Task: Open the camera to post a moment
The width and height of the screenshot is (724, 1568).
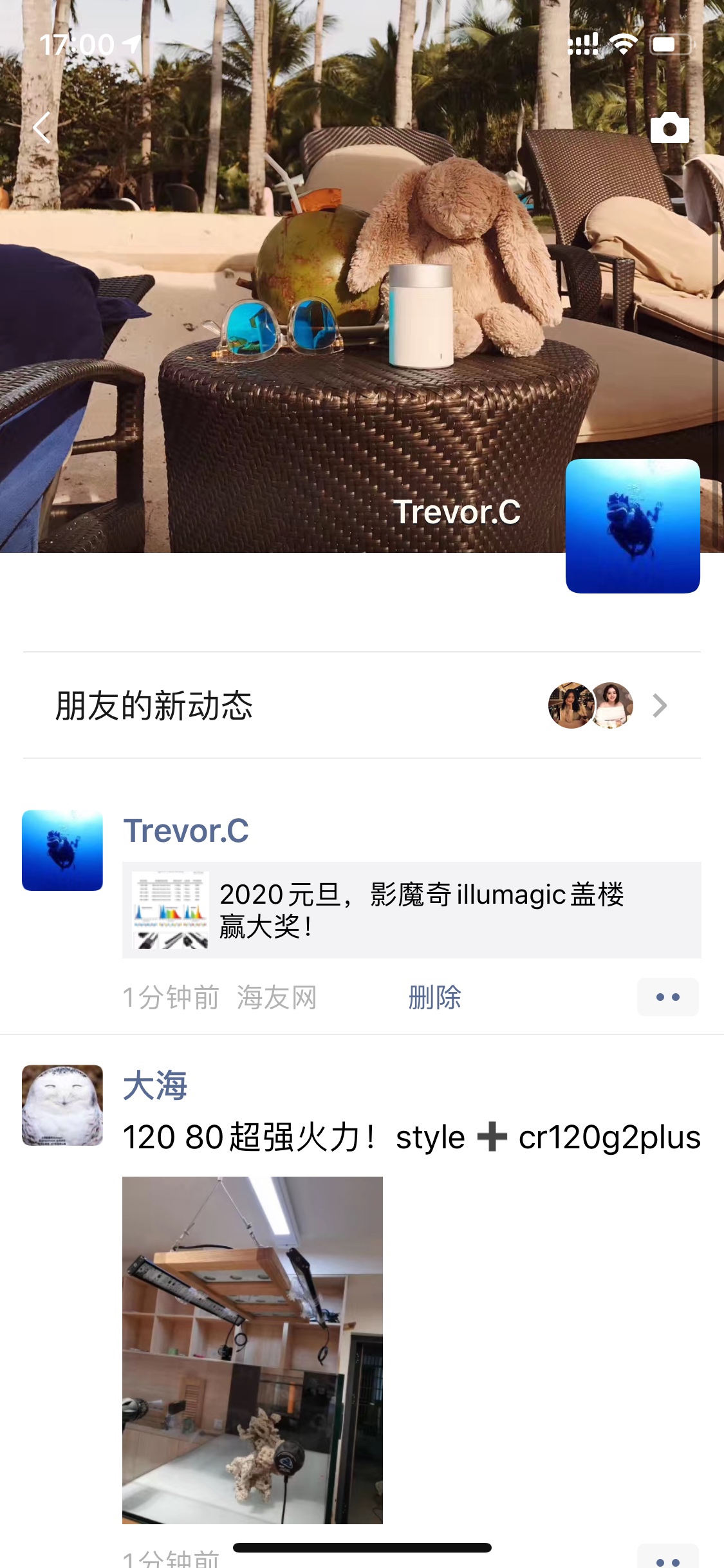Action: point(669,128)
